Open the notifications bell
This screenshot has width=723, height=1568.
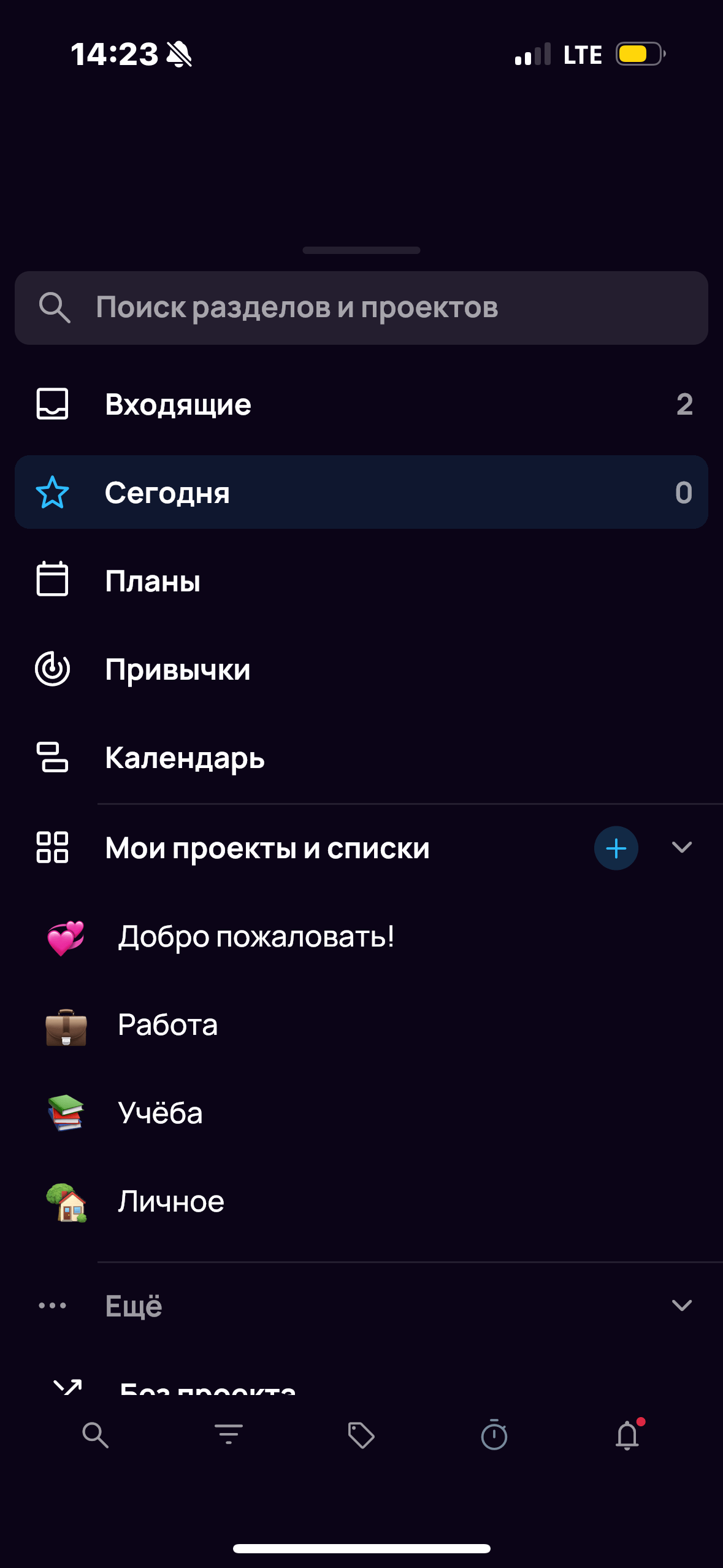click(x=627, y=1434)
